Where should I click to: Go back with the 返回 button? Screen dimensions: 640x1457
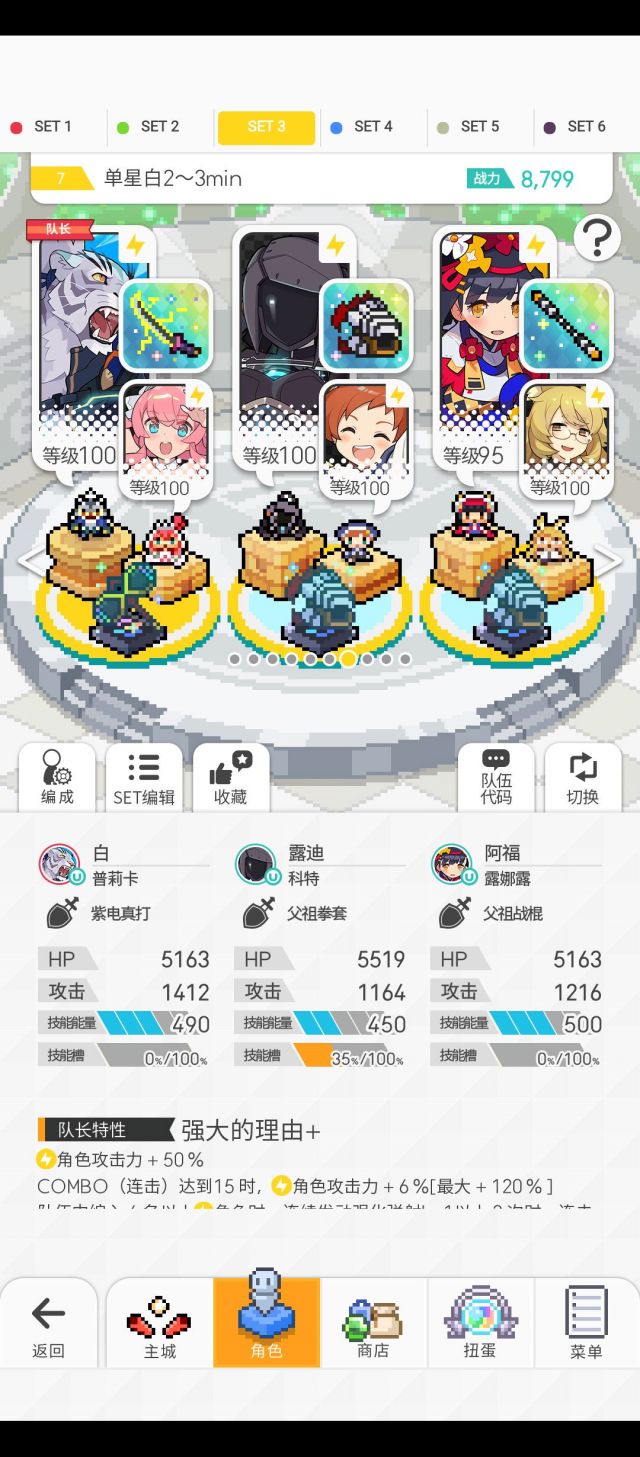pyautogui.click(x=48, y=1323)
